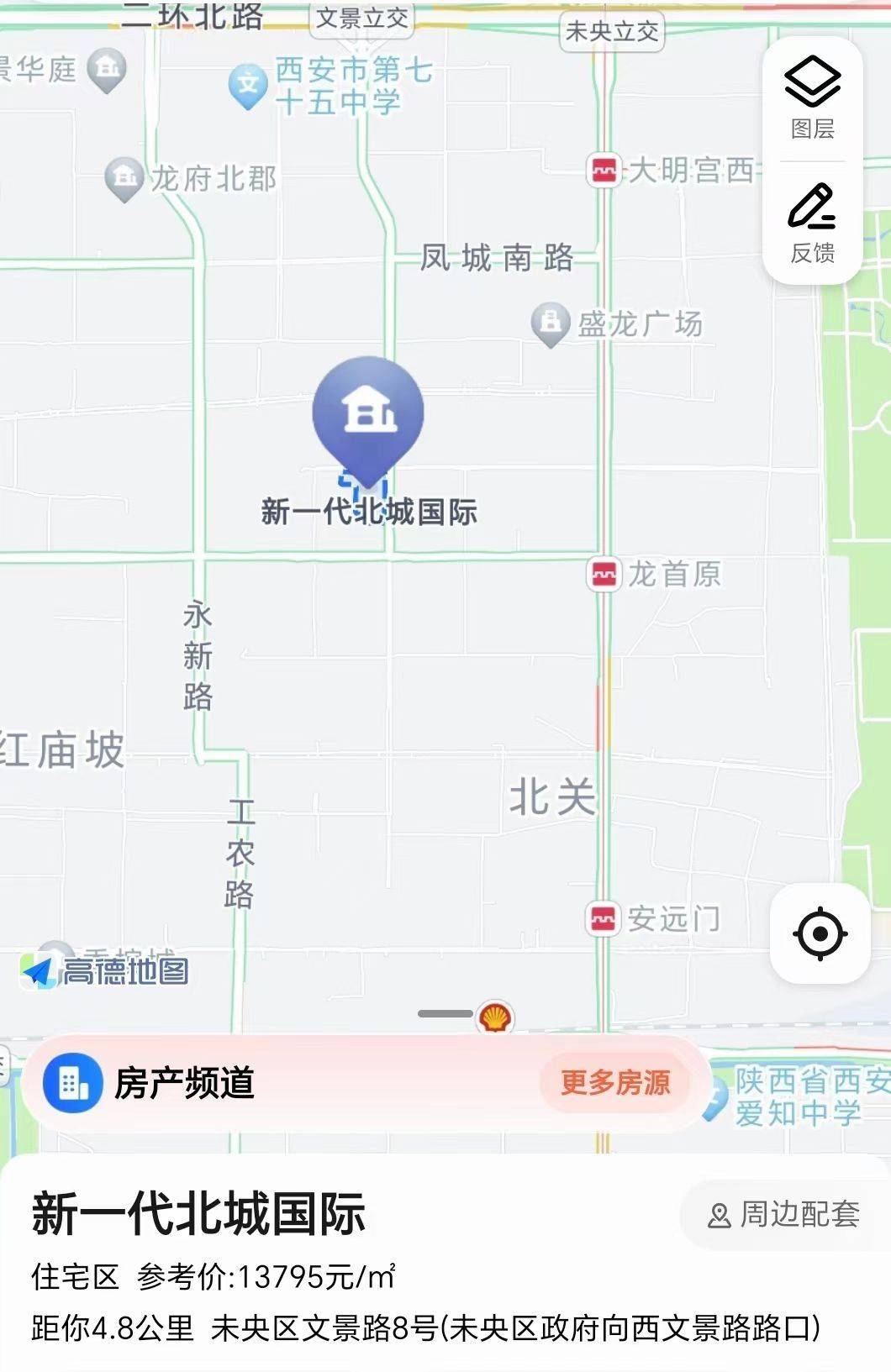The height and width of the screenshot is (1372, 891).
Task: Tap the 龙府北郡 residence marker
Action: pos(124,178)
